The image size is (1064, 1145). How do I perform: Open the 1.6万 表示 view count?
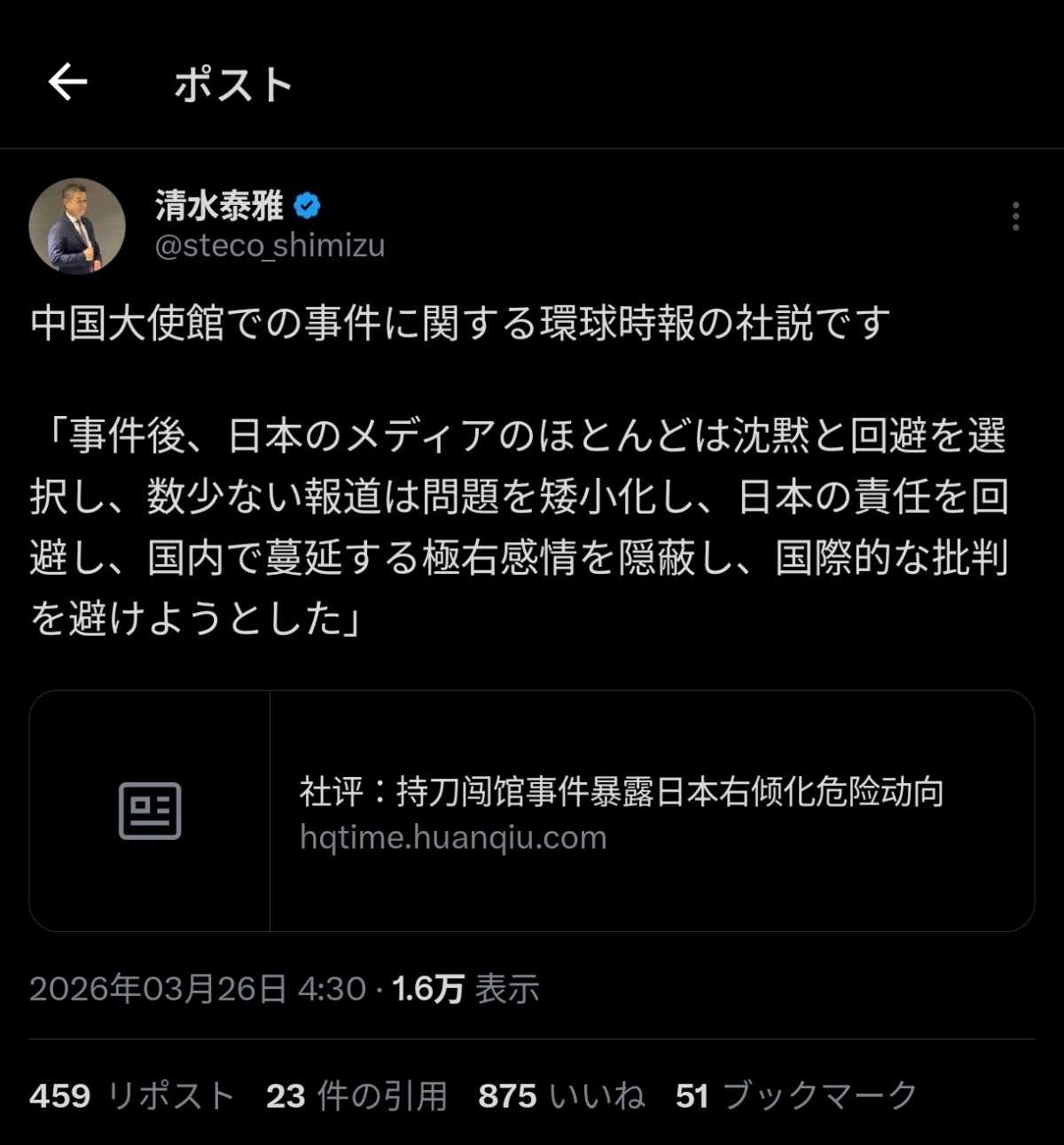465,988
